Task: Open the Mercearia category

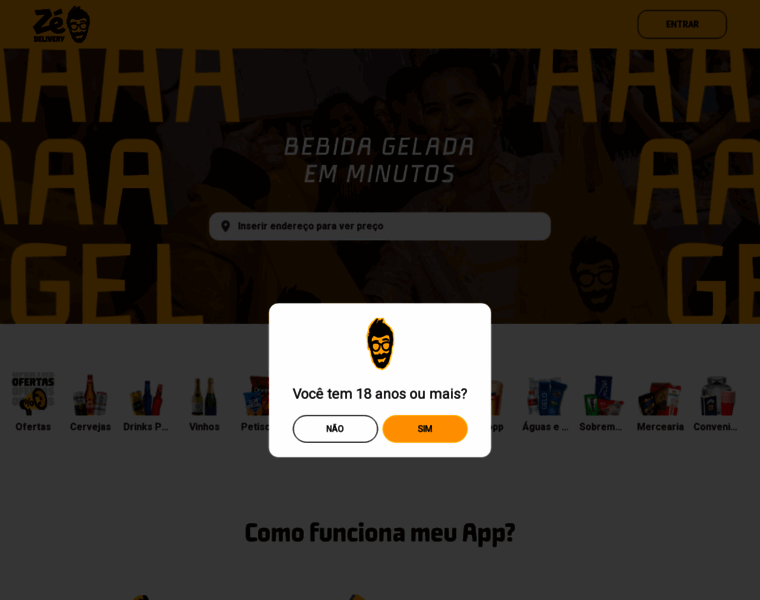Action: point(660,402)
